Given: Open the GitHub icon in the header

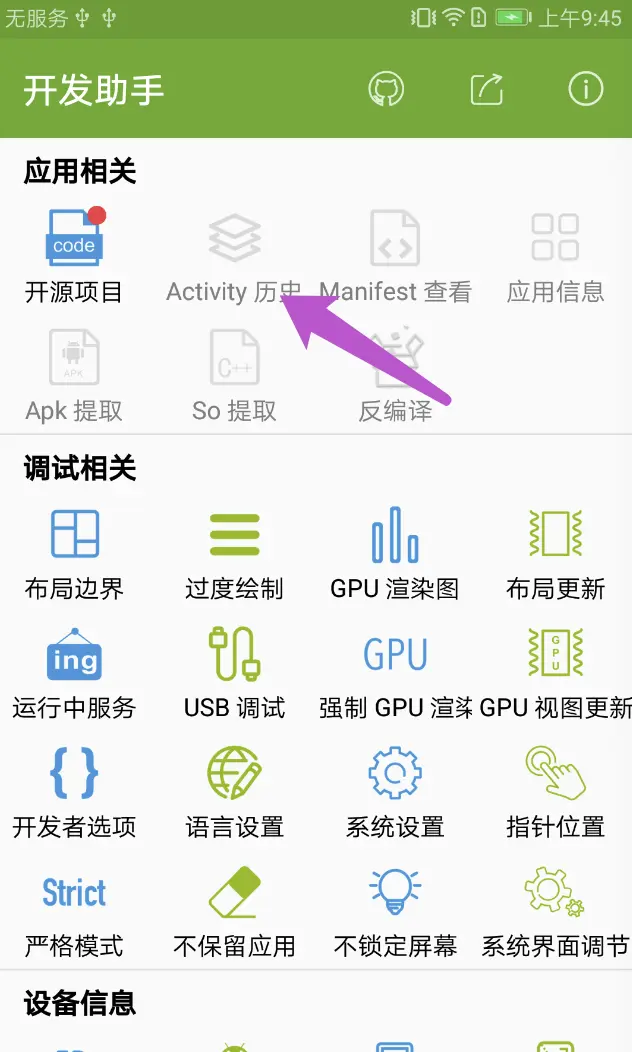Looking at the screenshot, I should (386, 90).
